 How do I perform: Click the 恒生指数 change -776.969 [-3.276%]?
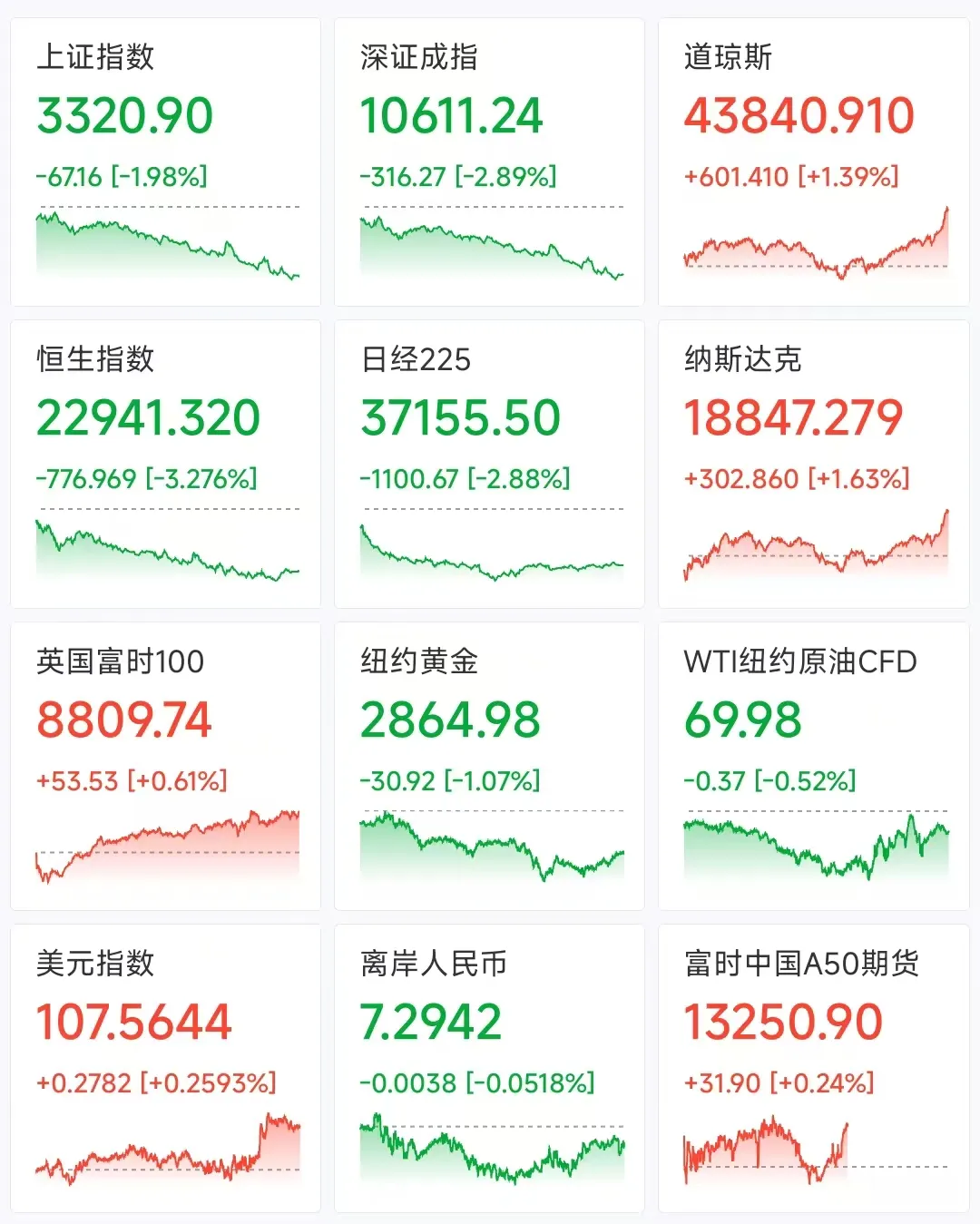click(145, 478)
